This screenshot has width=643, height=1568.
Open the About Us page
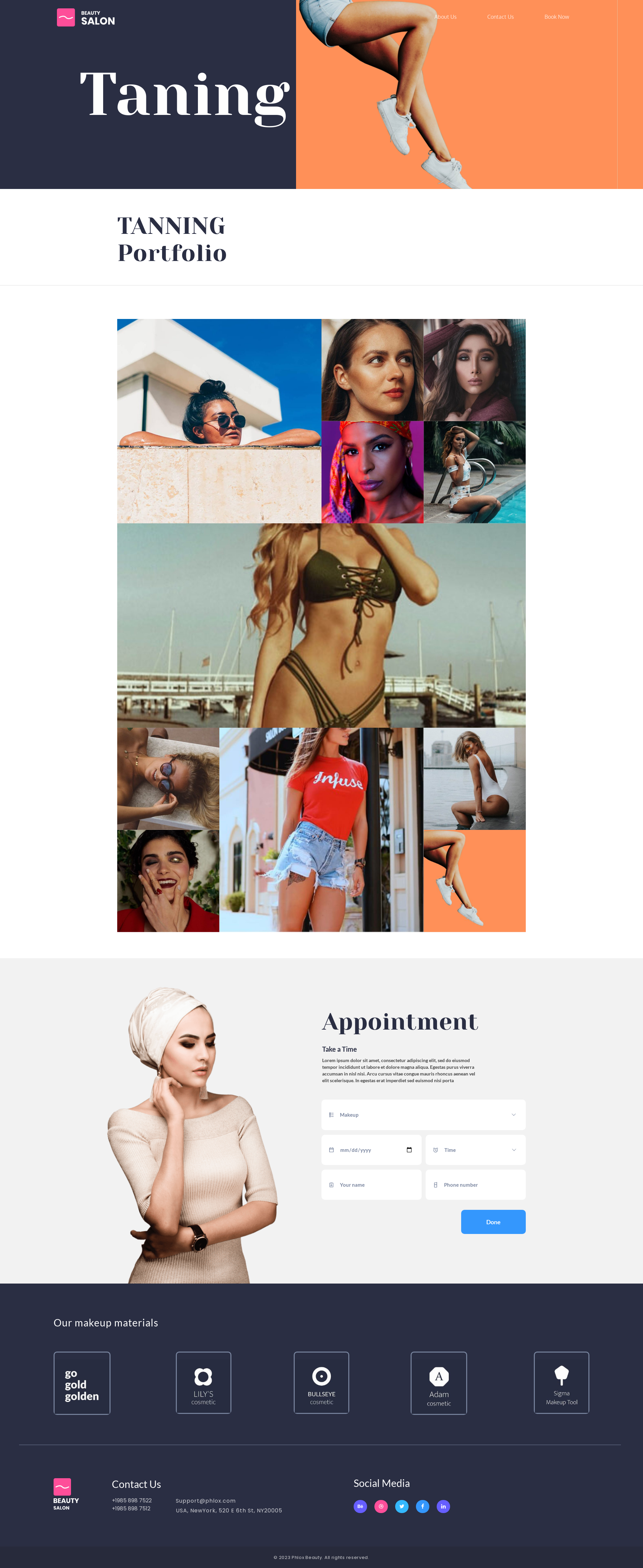tap(445, 17)
